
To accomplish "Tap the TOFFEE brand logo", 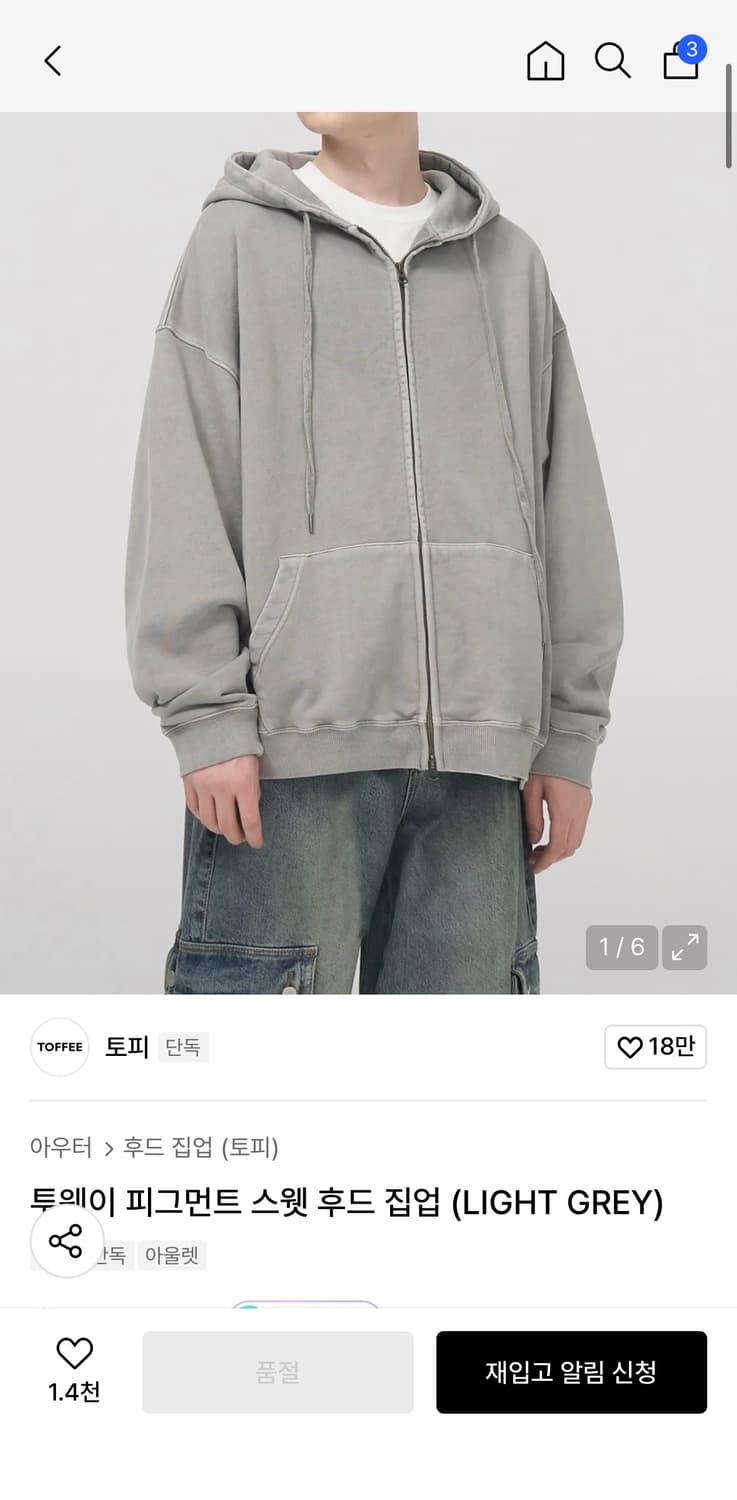I will pyautogui.click(x=59, y=1047).
